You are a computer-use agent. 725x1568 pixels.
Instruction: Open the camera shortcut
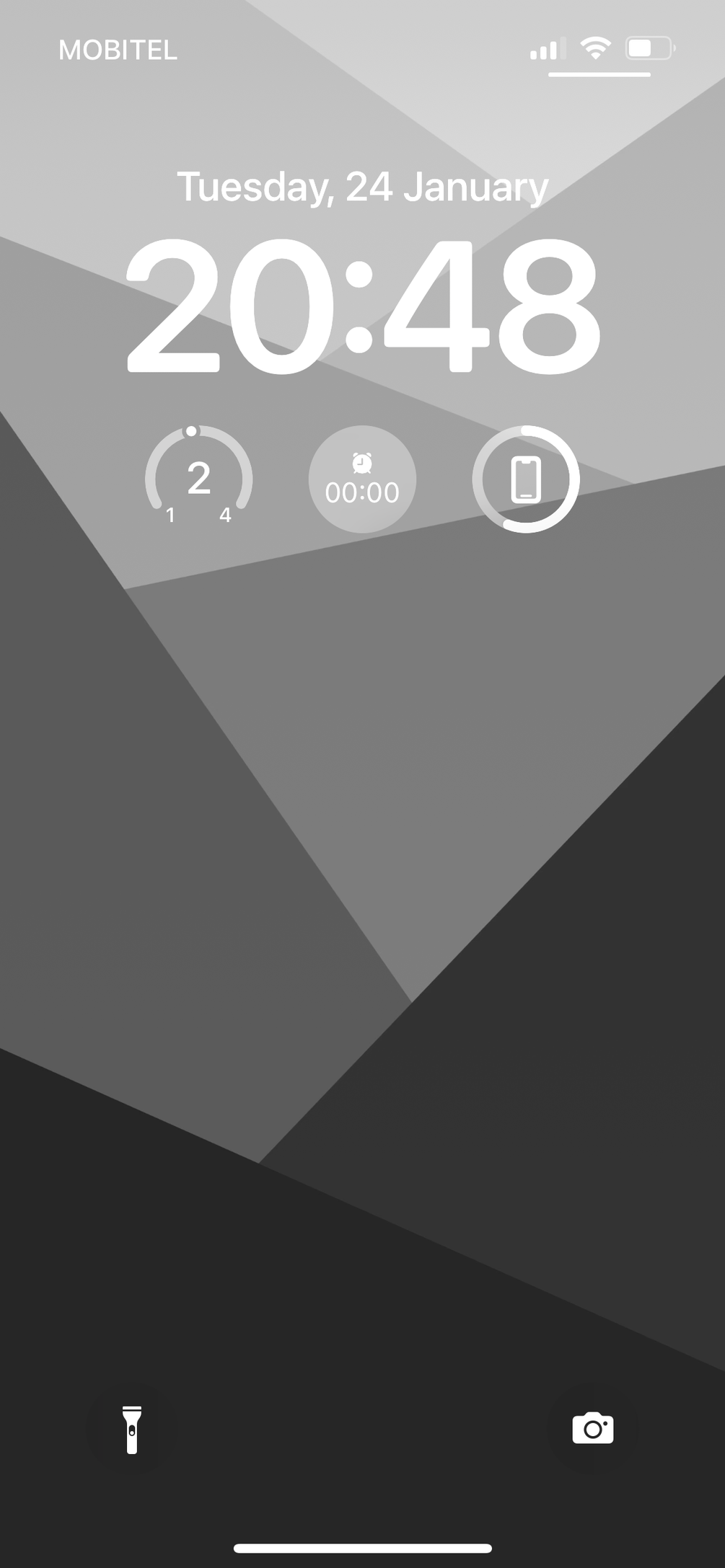point(592,1429)
